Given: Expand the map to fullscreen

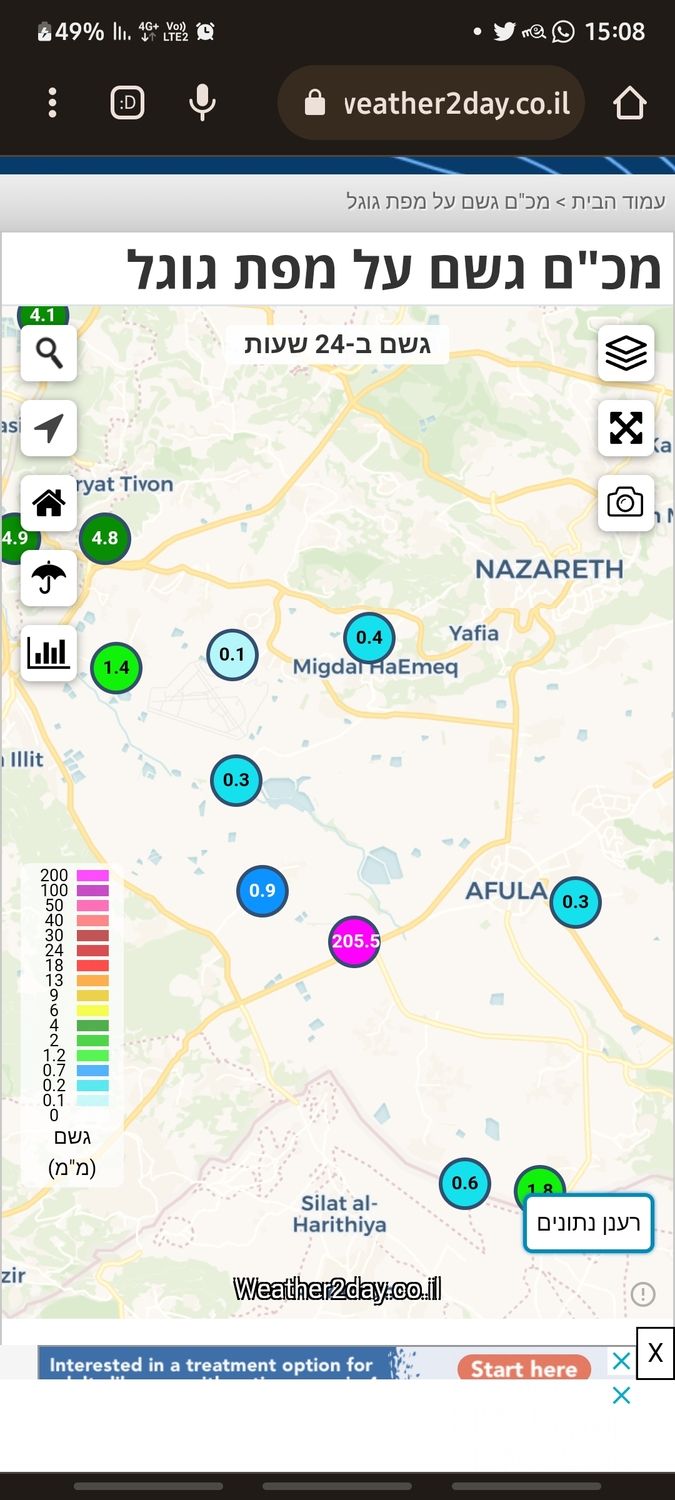Looking at the screenshot, I should pyautogui.click(x=626, y=428).
